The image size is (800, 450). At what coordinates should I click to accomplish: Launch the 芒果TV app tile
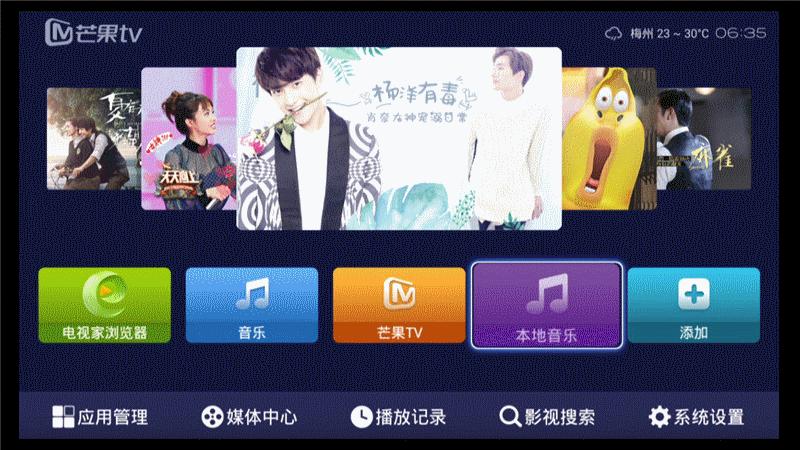pyautogui.click(x=399, y=305)
